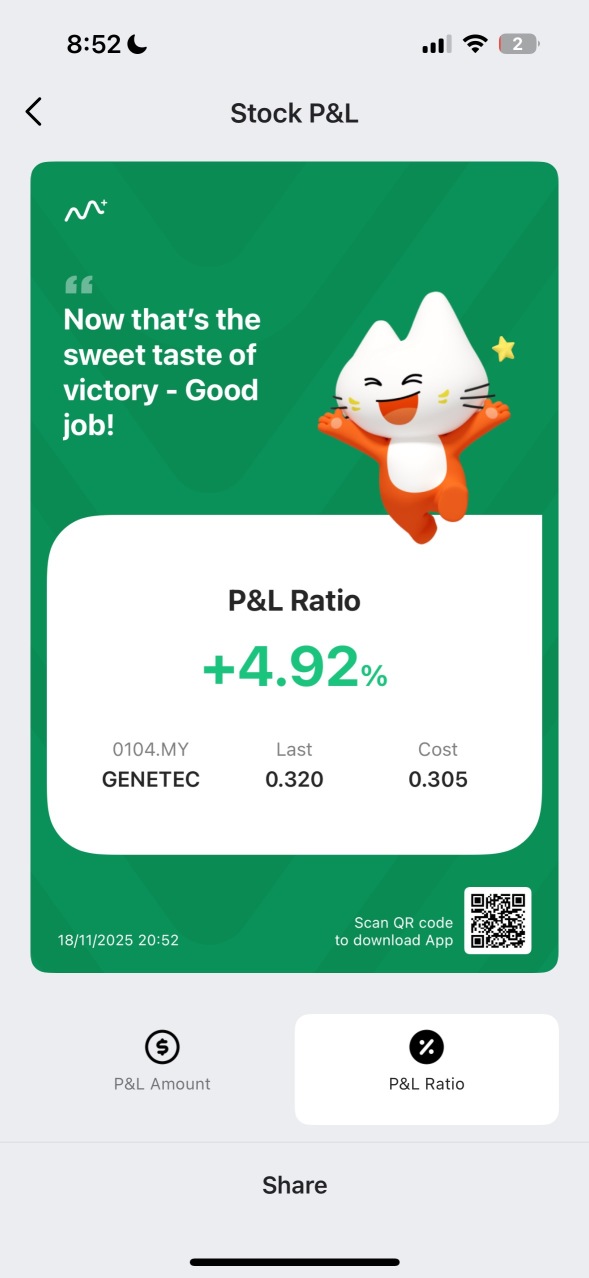Tap Share to share this P&L card
The image size is (589, 1278).
(x=294, y=1185)
